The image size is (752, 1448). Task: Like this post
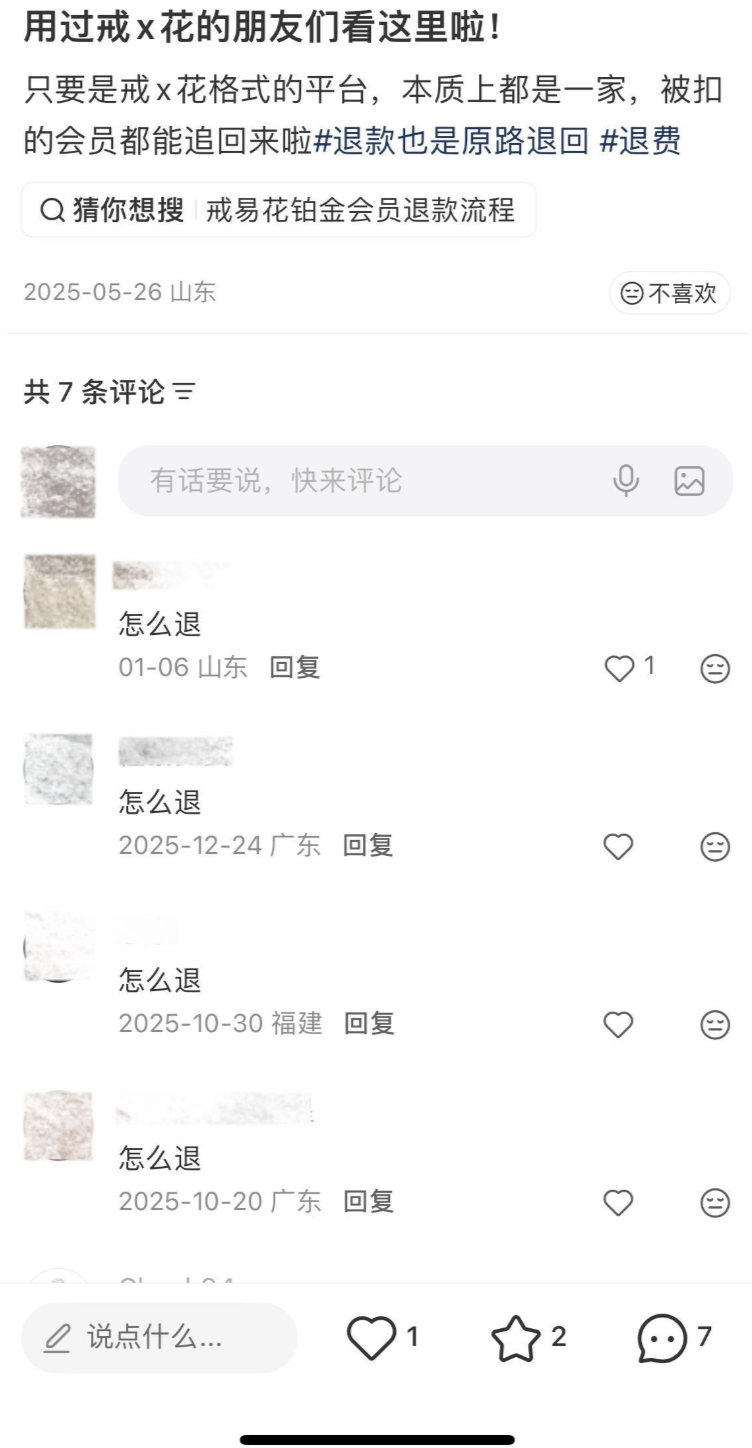(371, 1338)
